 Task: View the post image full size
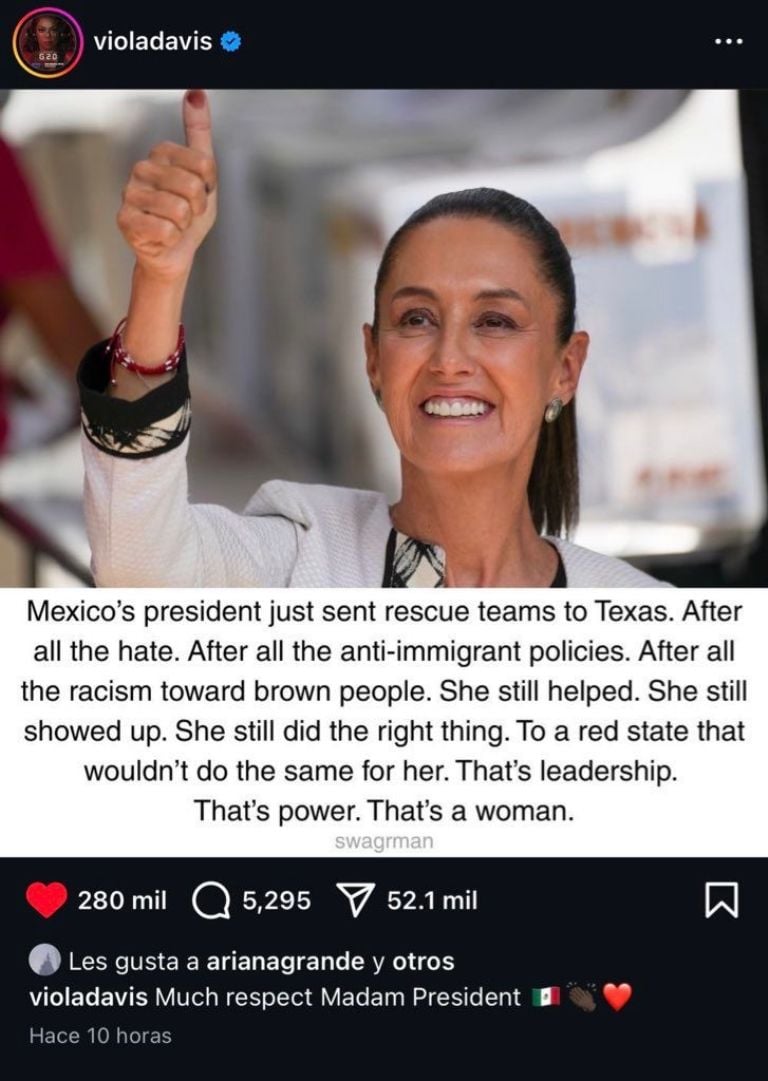(x=384, y=340)
